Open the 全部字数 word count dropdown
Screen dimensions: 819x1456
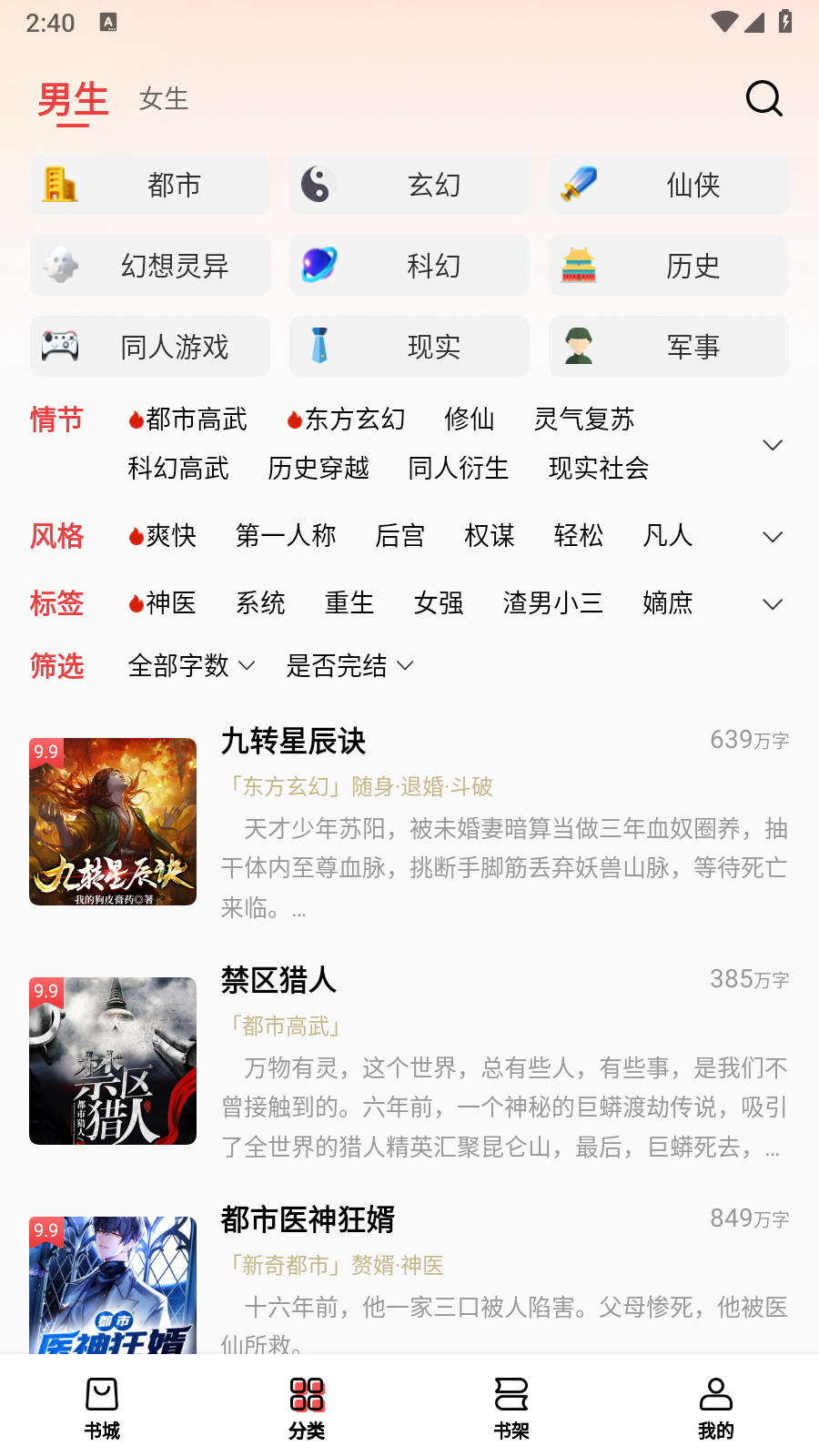tap(189, 665)
